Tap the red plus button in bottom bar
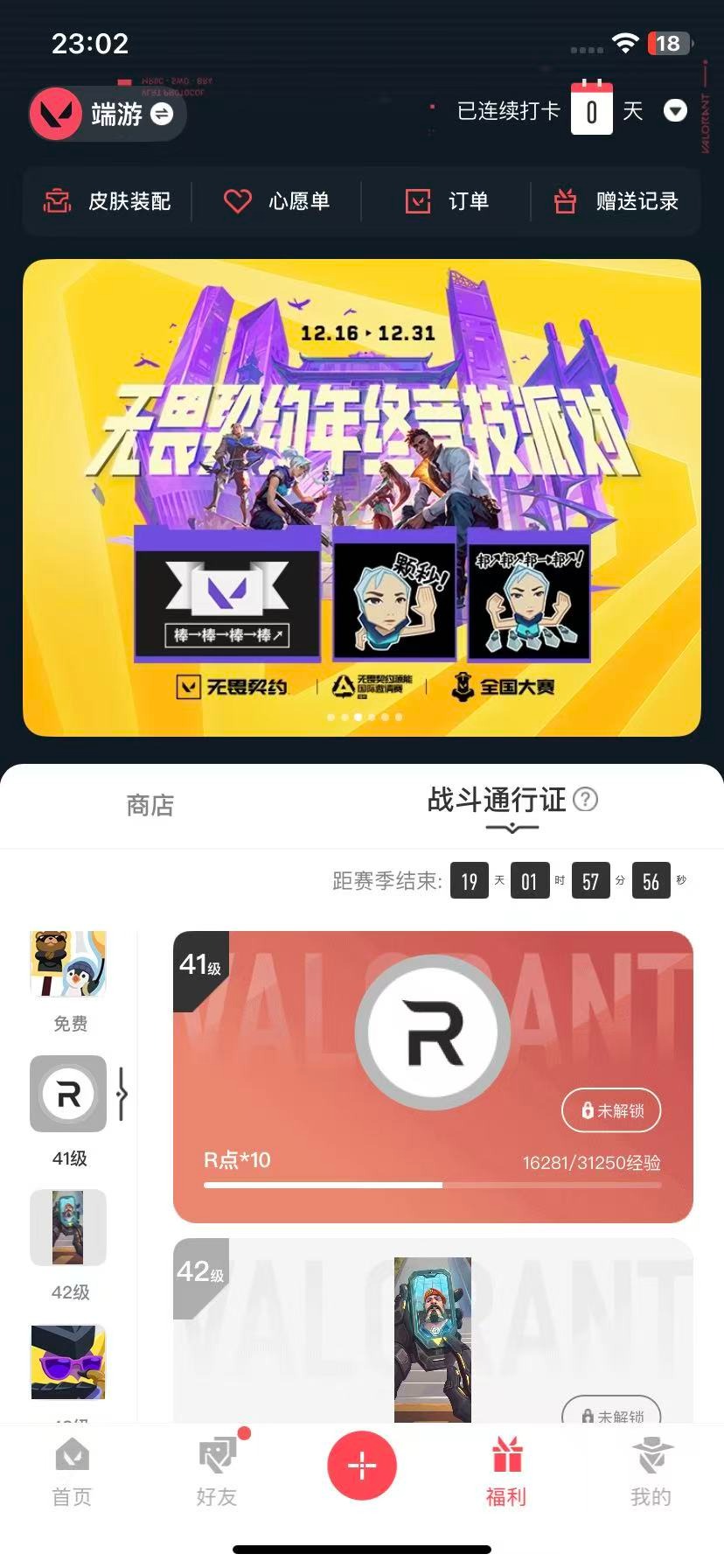 tap(362, 1465)
